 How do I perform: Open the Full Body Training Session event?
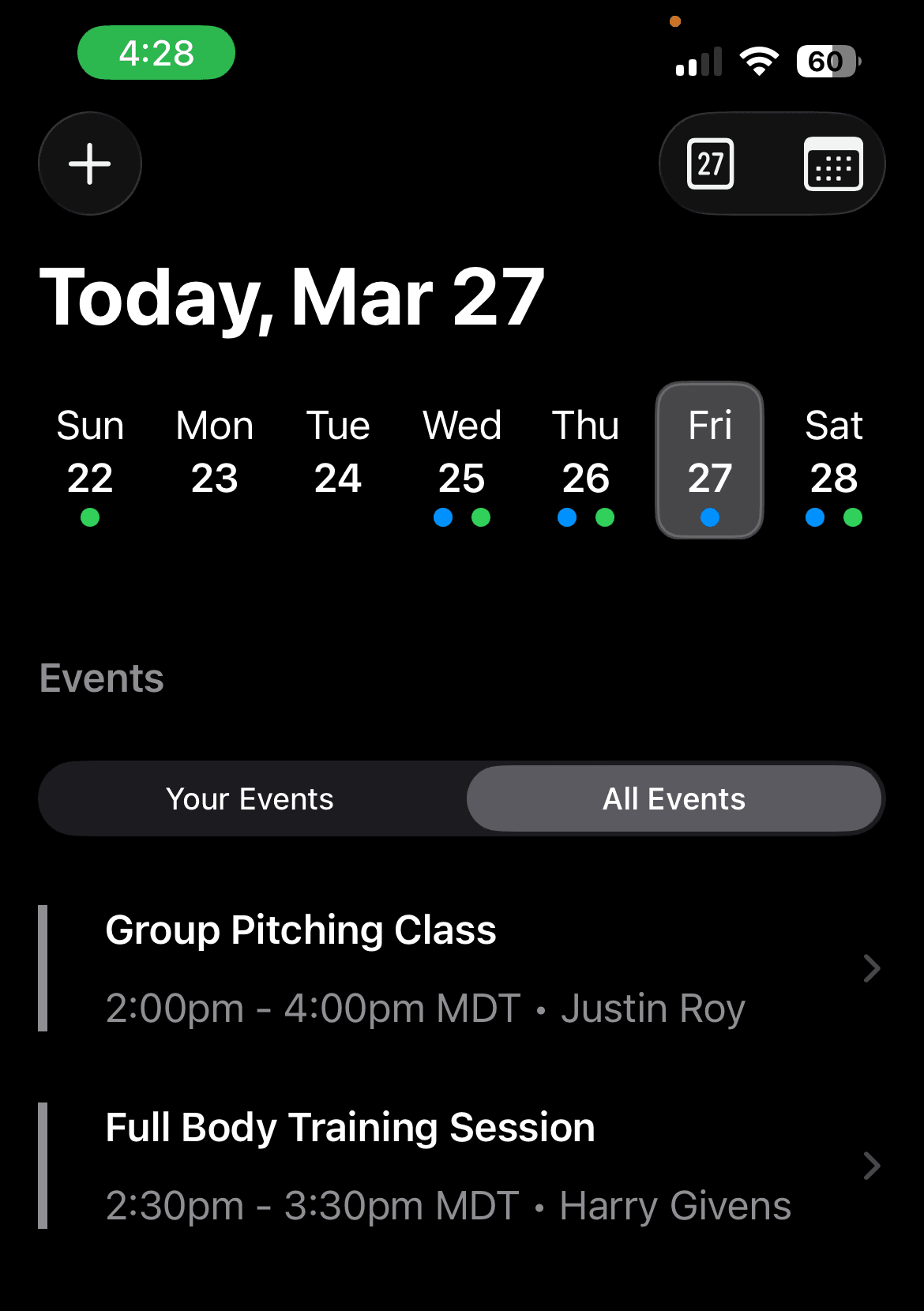[462, 1166]
